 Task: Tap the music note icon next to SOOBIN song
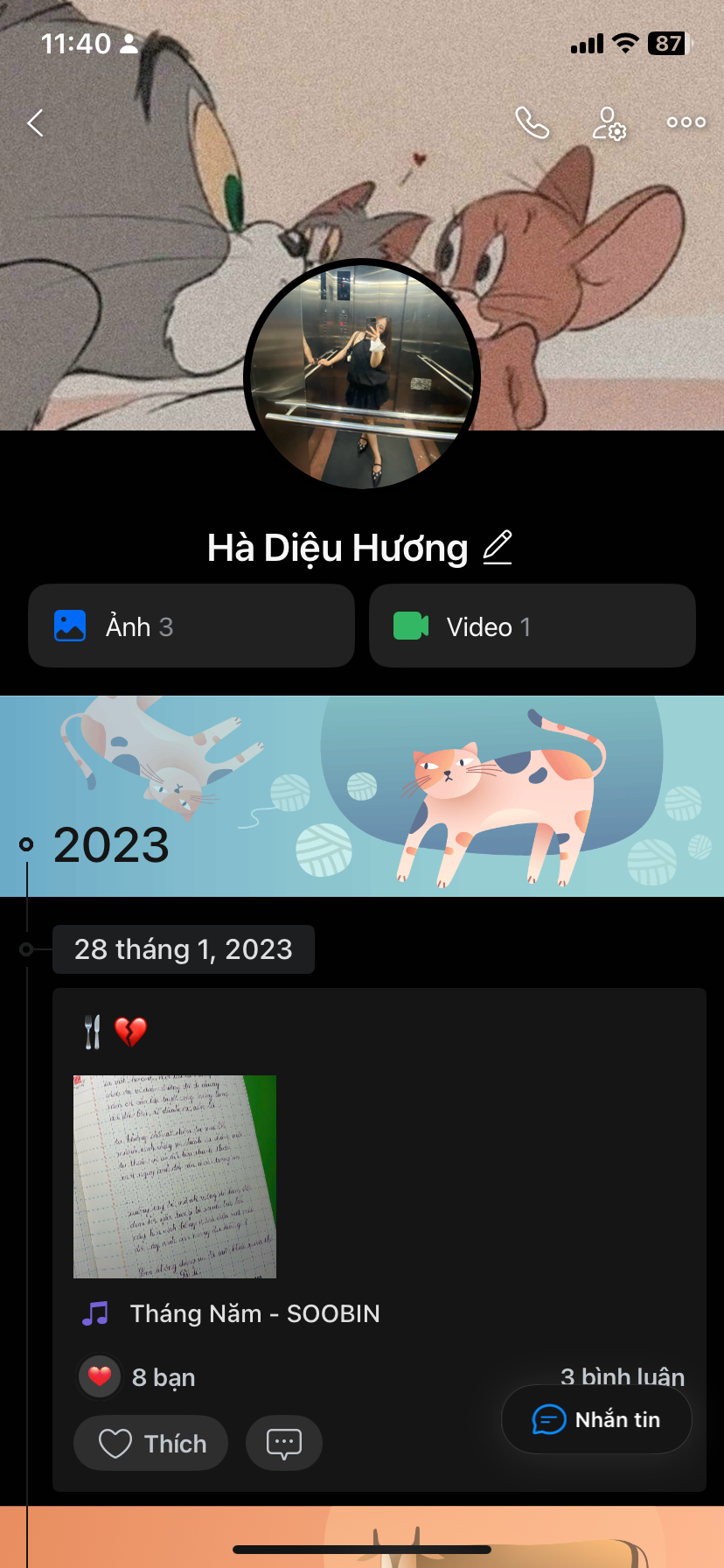pyautogui.click(x=97, y=1312)
